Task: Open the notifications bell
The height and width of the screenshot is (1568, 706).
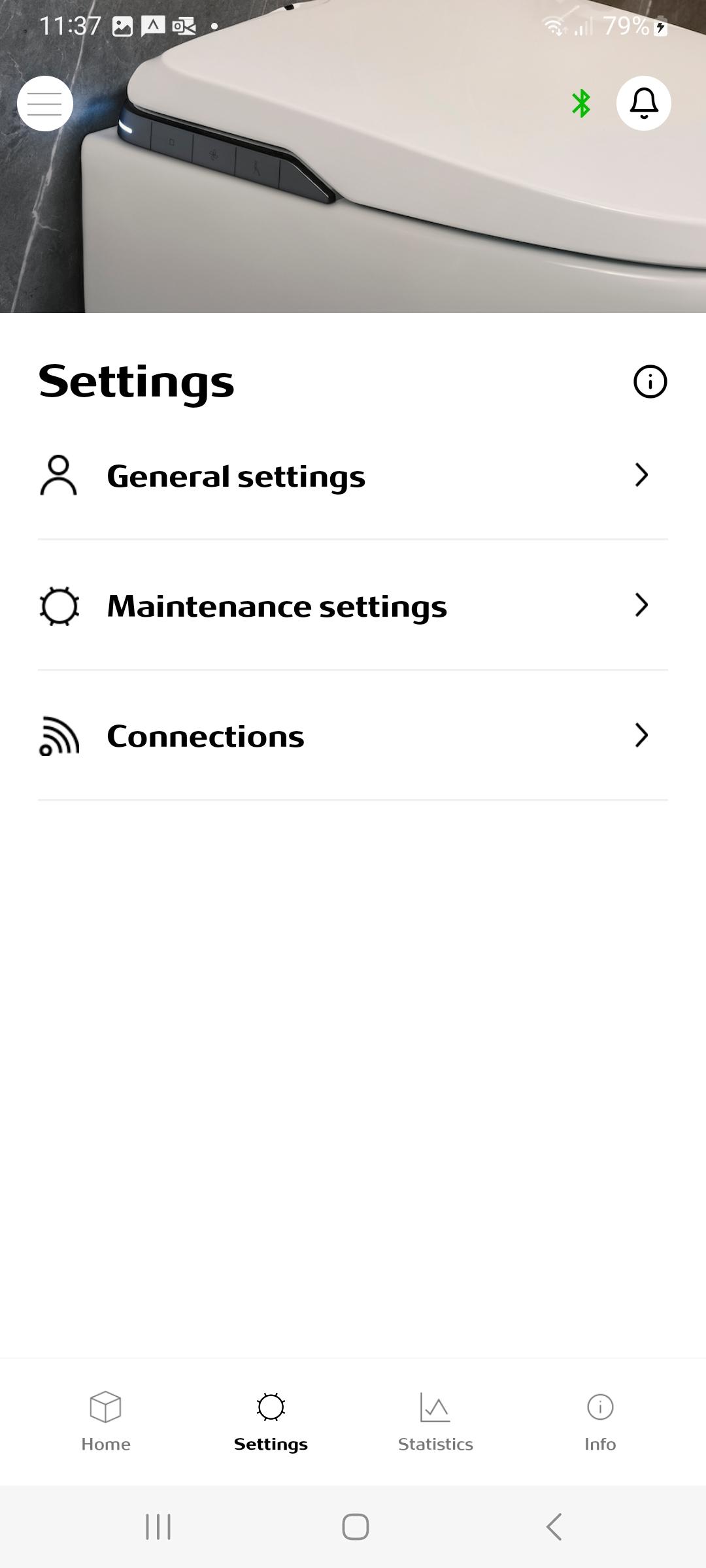Action: pos(643,104)
